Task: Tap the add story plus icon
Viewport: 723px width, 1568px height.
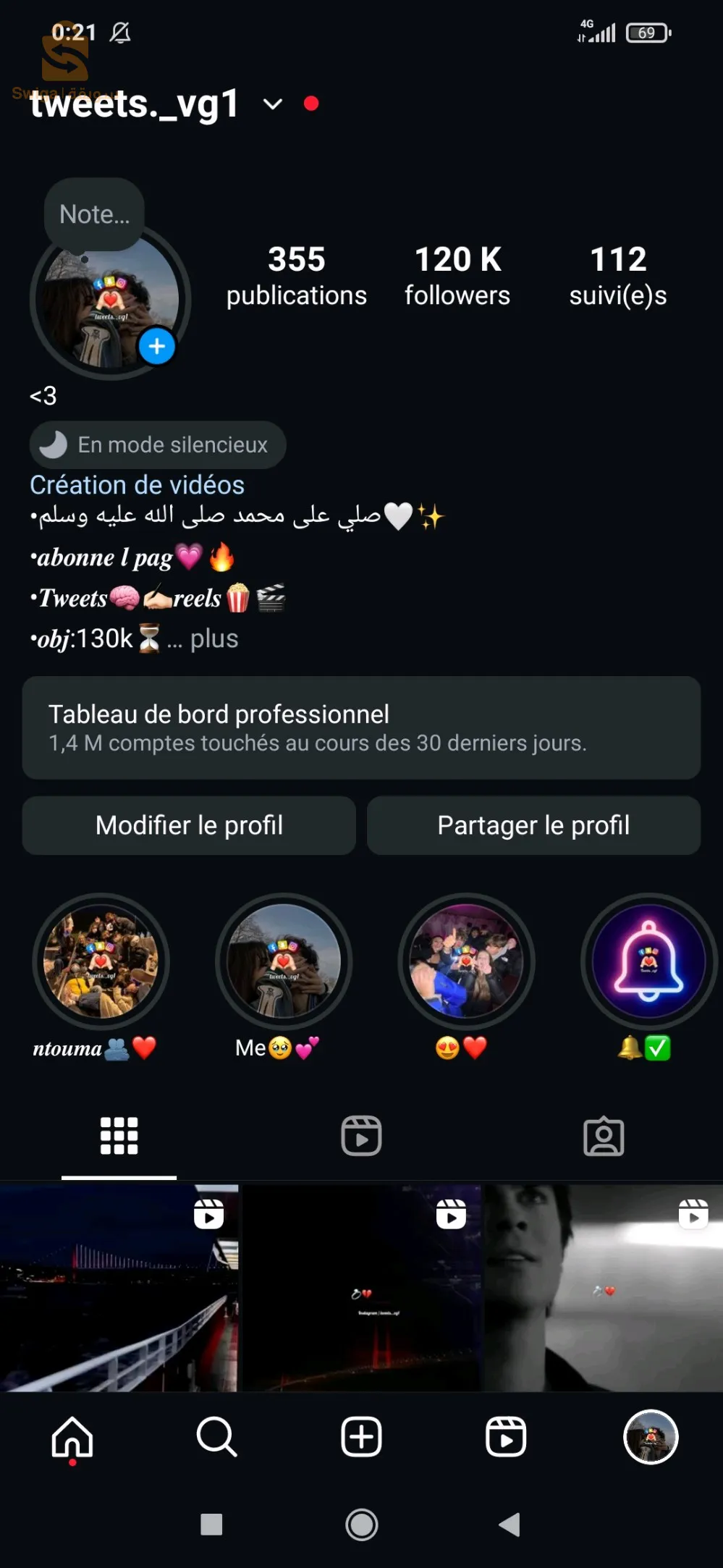Action: point(158,346)
